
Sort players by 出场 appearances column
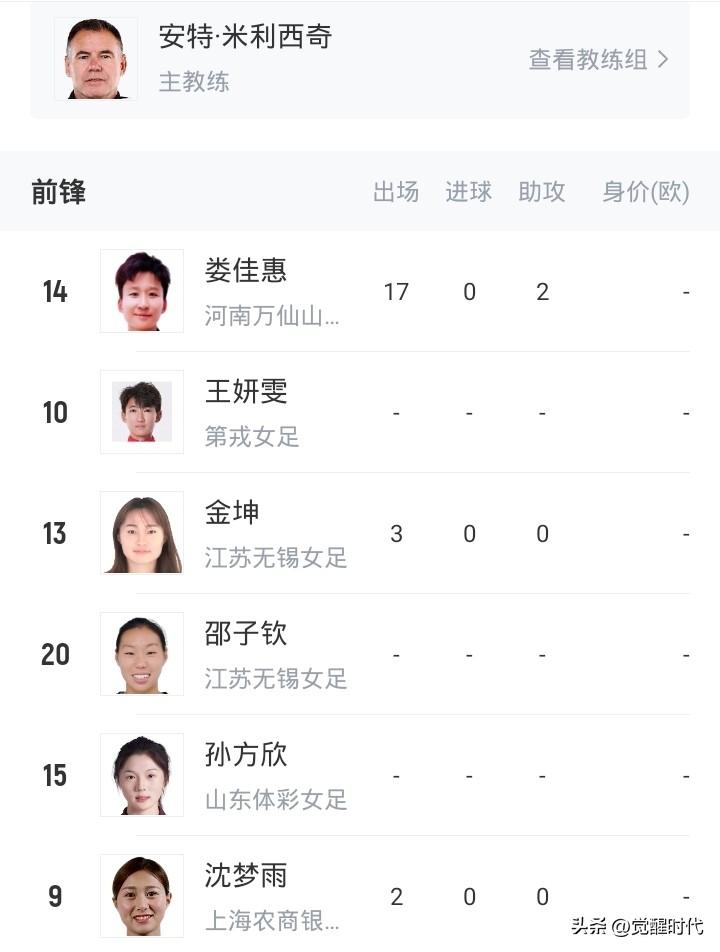pyautogui.click(x=396, y=192)
